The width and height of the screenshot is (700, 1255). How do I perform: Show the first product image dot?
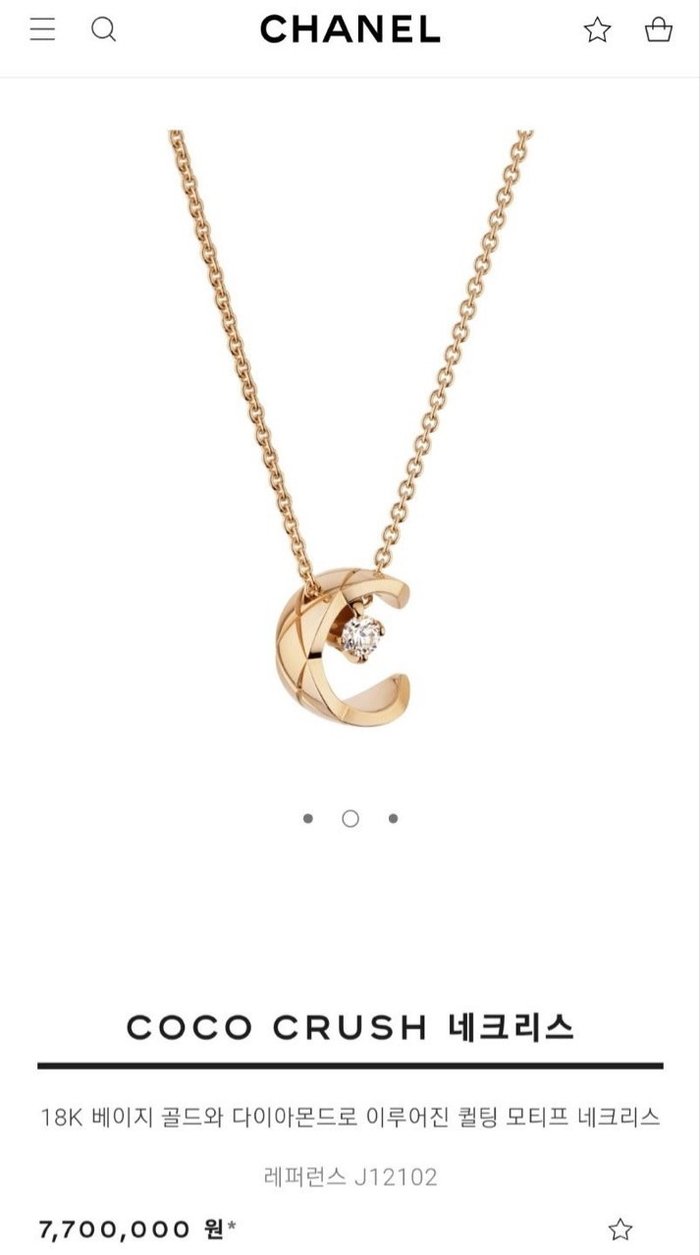point(308,818)
